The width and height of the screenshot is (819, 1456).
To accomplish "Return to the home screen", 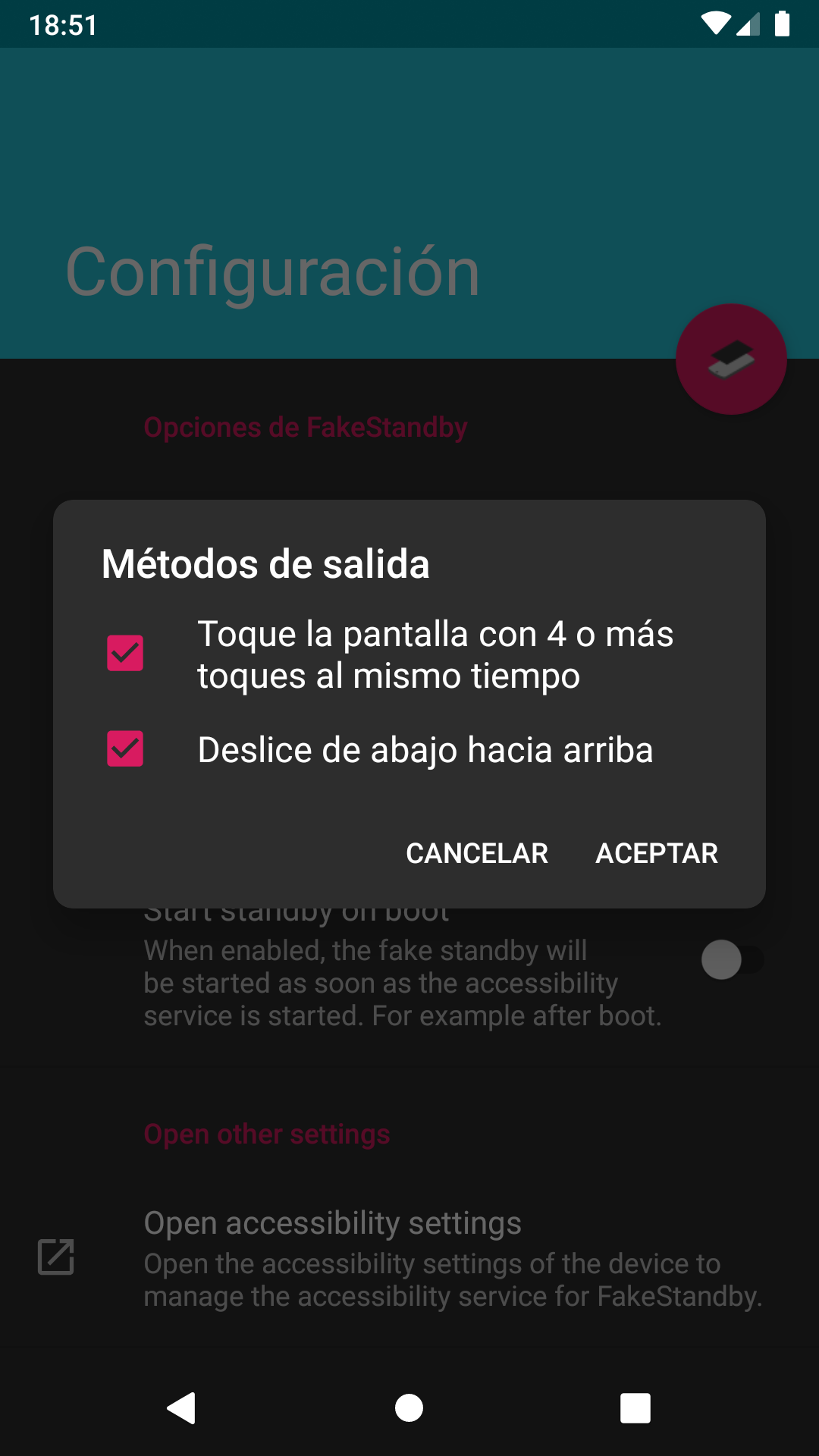I will click(409, 1408).
